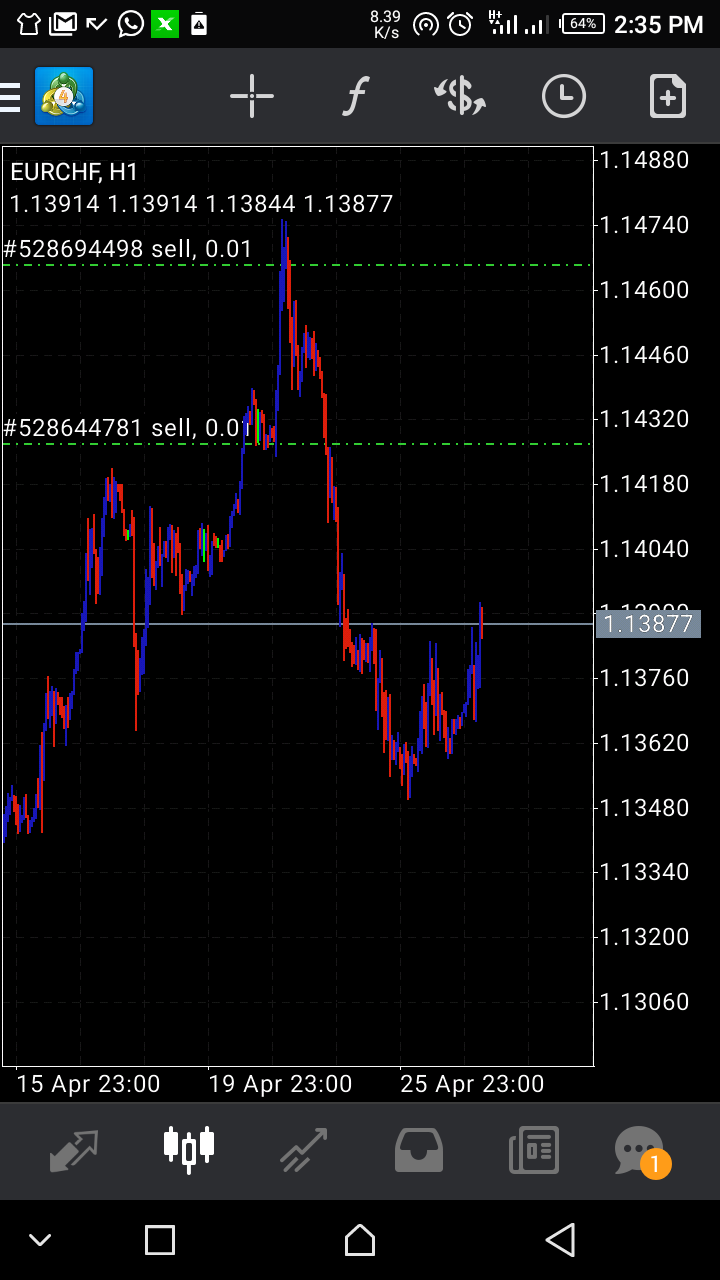Open the indicators function list
This screenshot has height=1280, width=720.
(x=355, y=97)
